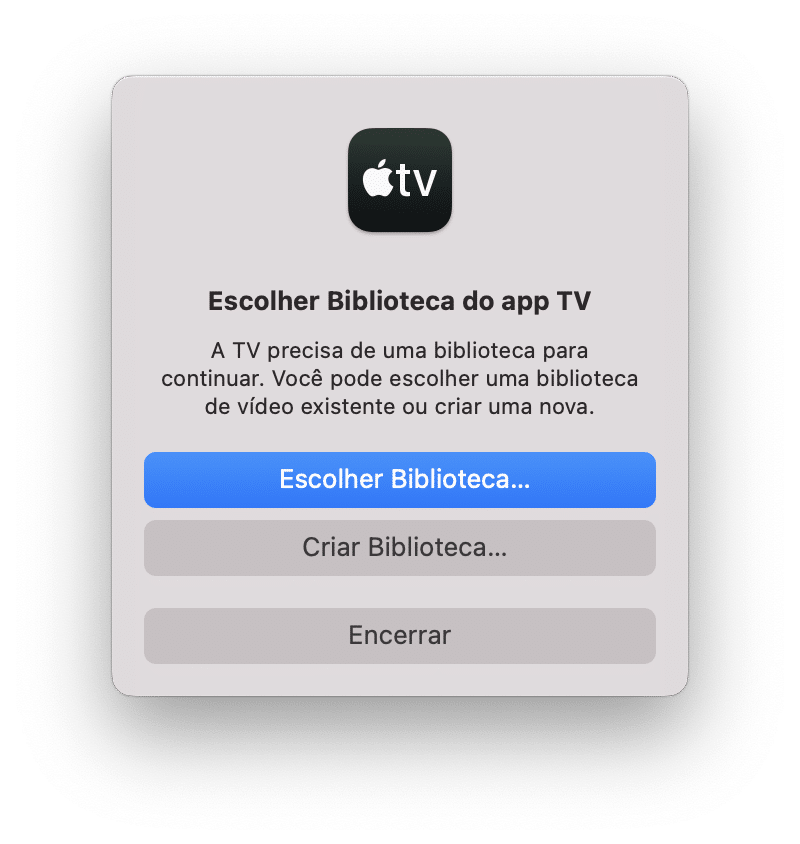Screen dimensions: 800x844
Task: Quit with the Encerrar button
Action: pos(400,636)
